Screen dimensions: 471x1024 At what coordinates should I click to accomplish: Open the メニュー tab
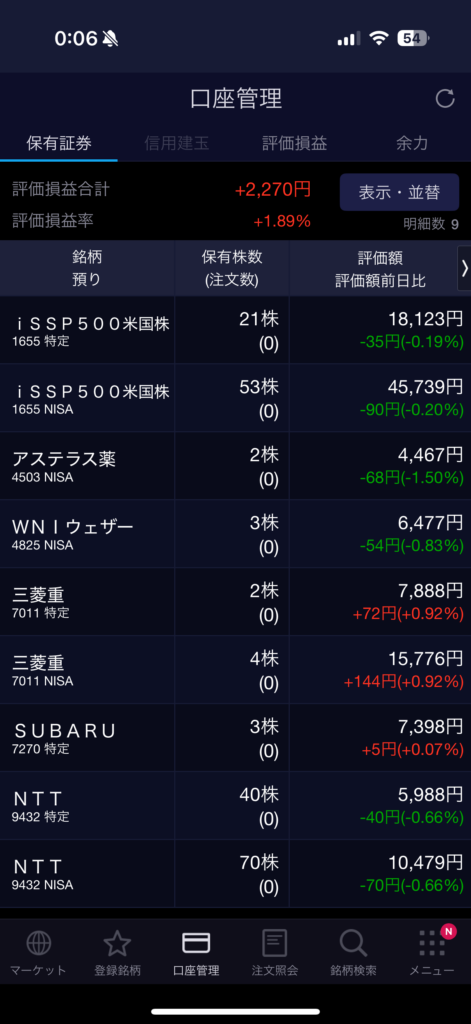click(432, 952)
